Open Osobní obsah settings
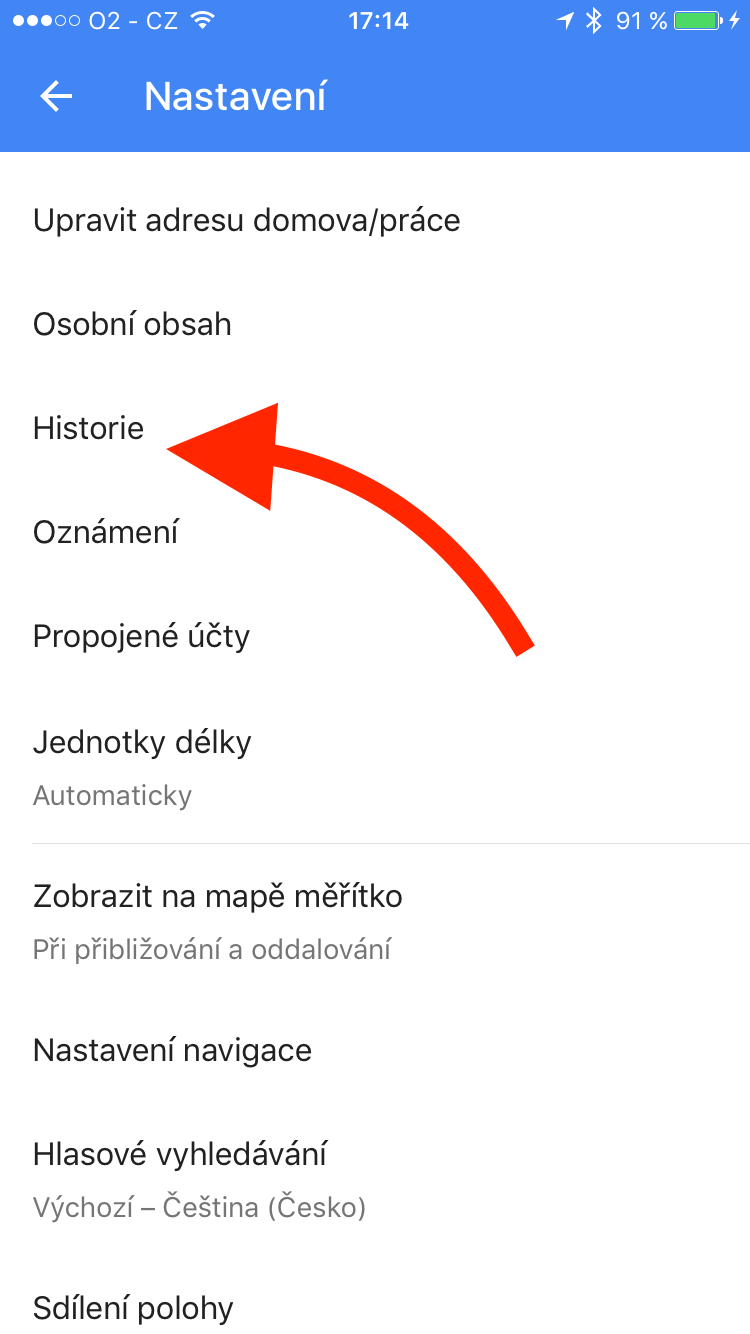 click(x=132, y=324)
